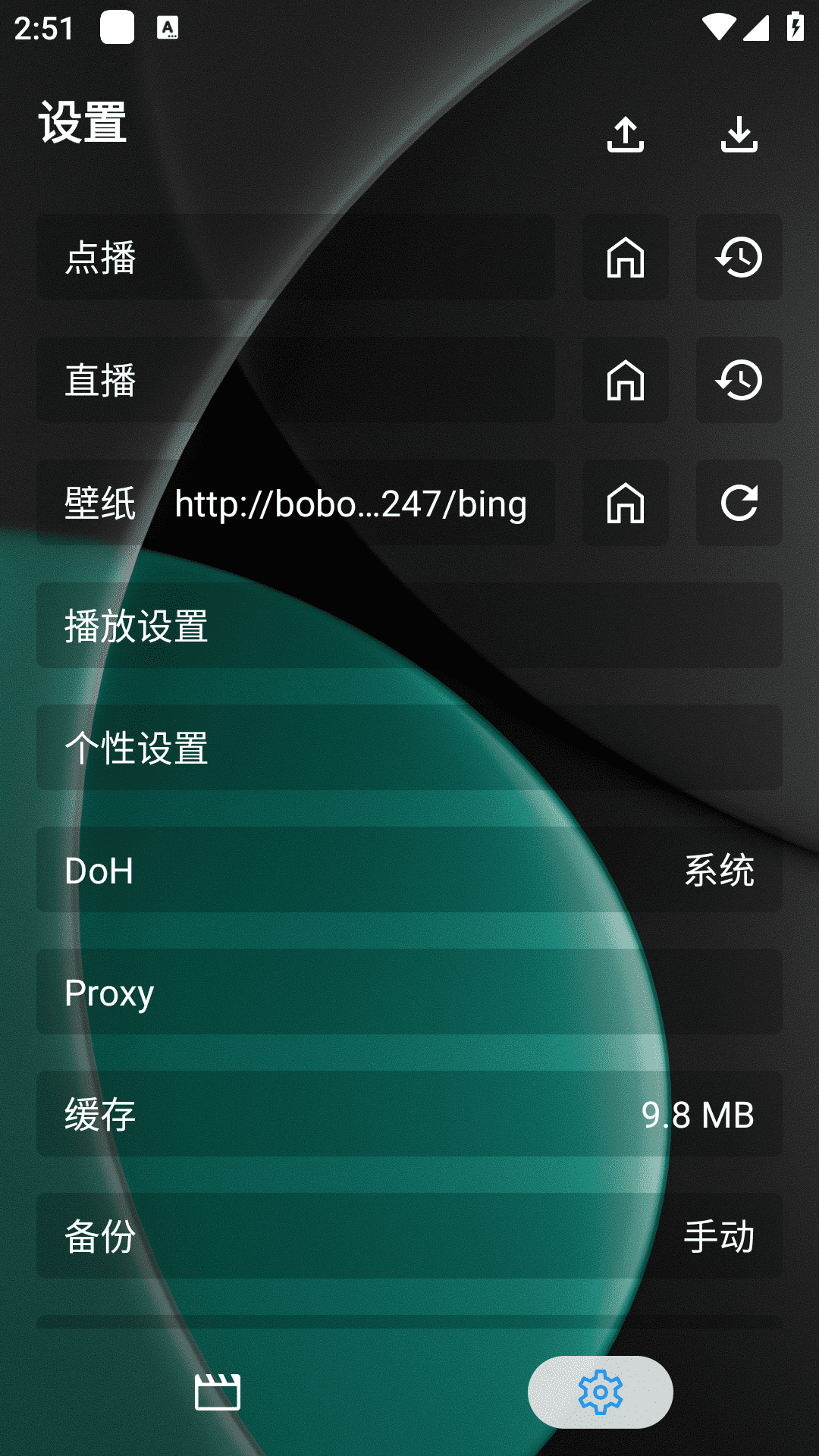The image size is (819, 1456).
Task: Download the configuration file
Action: [739, 135]
